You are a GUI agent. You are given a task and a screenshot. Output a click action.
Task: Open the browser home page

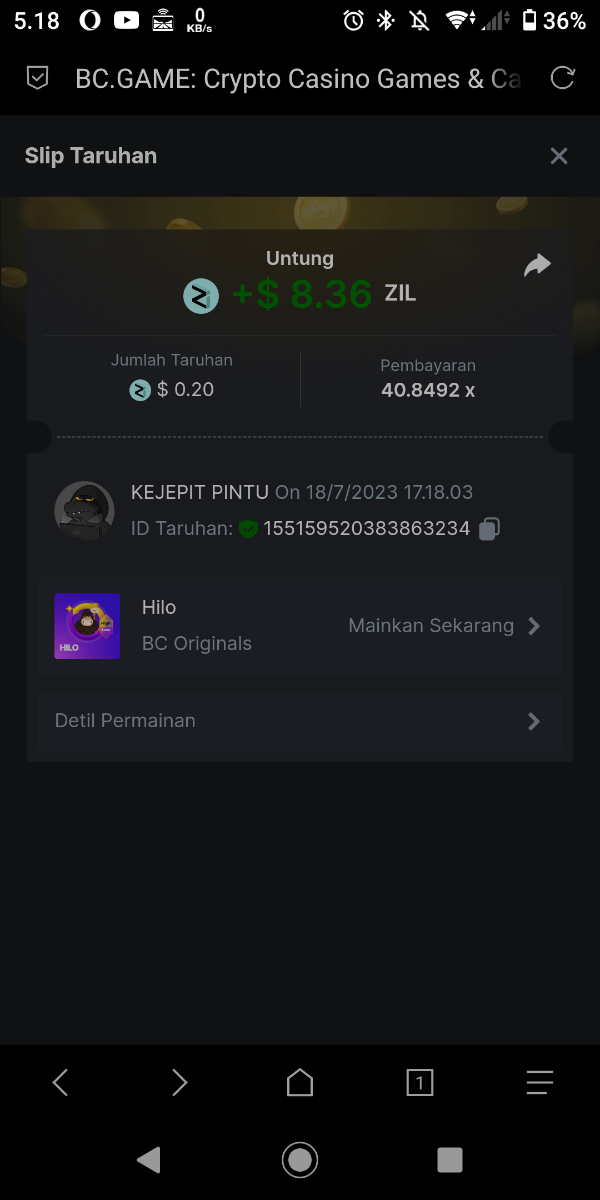[300, 1082]
